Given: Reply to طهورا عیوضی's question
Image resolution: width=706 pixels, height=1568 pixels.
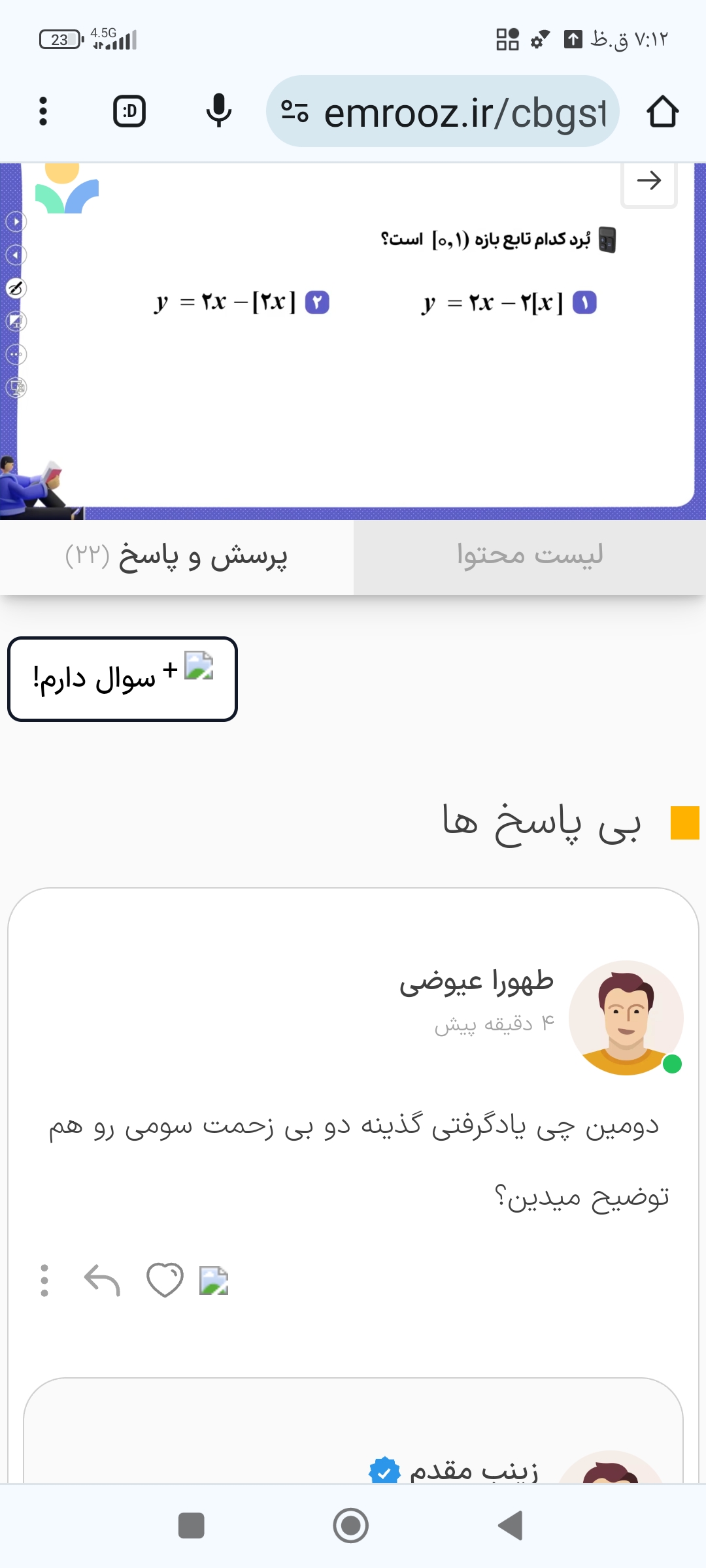Looking at the screenshot, I should pyautogui.click(x=103, y=1279).
